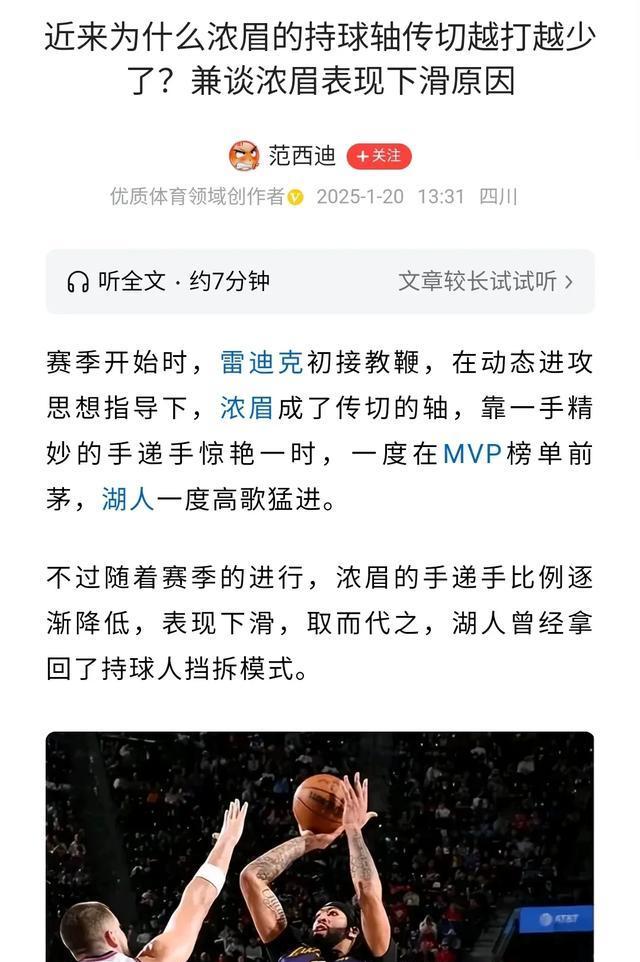Open the 湖人 keyword link
Viewport: 640px width, 962px height.
(128, 500)
